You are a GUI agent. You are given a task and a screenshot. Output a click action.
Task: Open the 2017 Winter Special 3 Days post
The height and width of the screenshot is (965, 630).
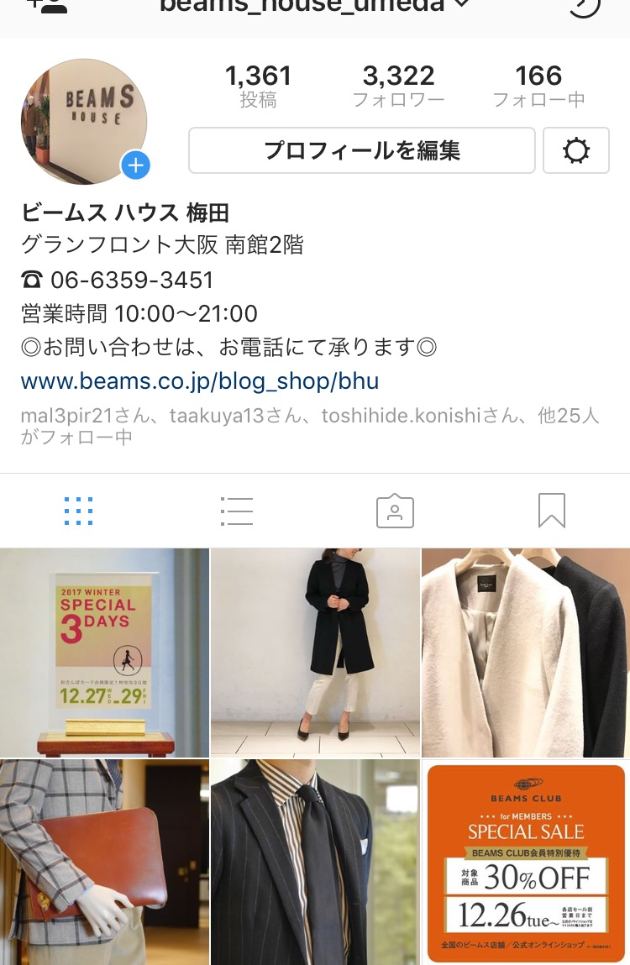(104, 652)
